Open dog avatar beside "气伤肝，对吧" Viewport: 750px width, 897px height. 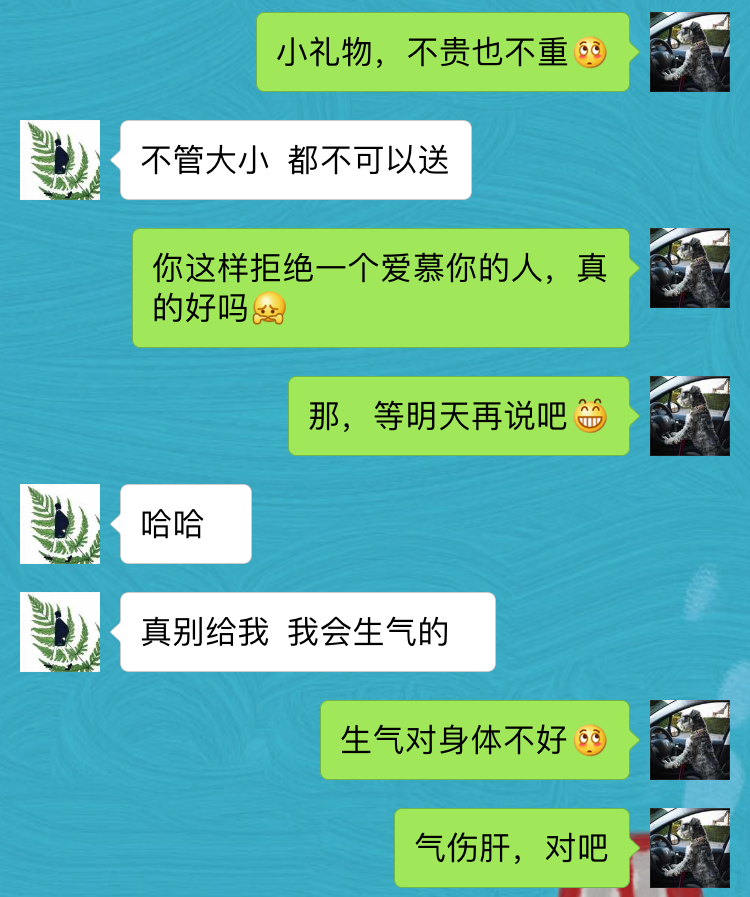[x=690, y=848]
